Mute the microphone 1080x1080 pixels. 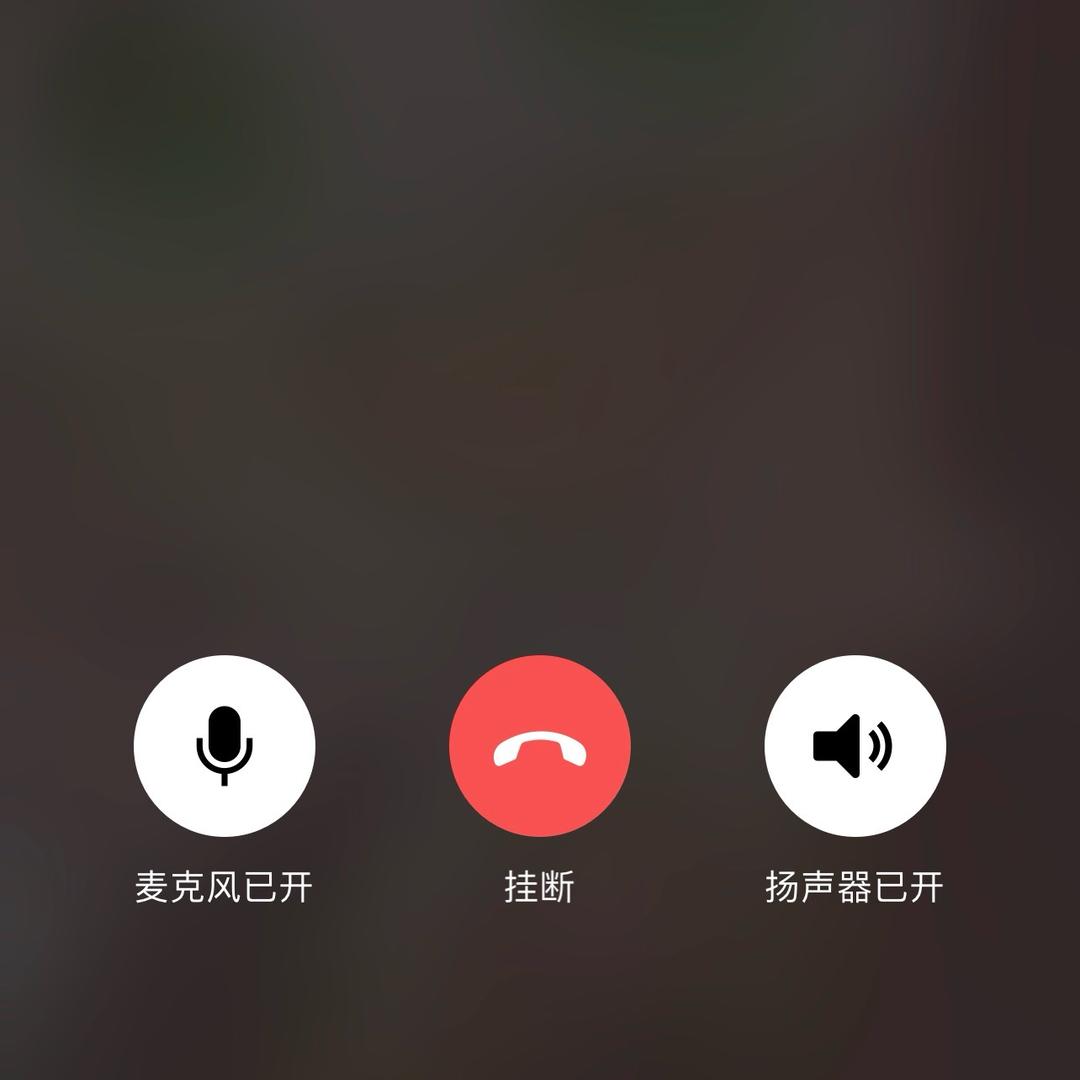pyautogui.click(x=224, y=746)
